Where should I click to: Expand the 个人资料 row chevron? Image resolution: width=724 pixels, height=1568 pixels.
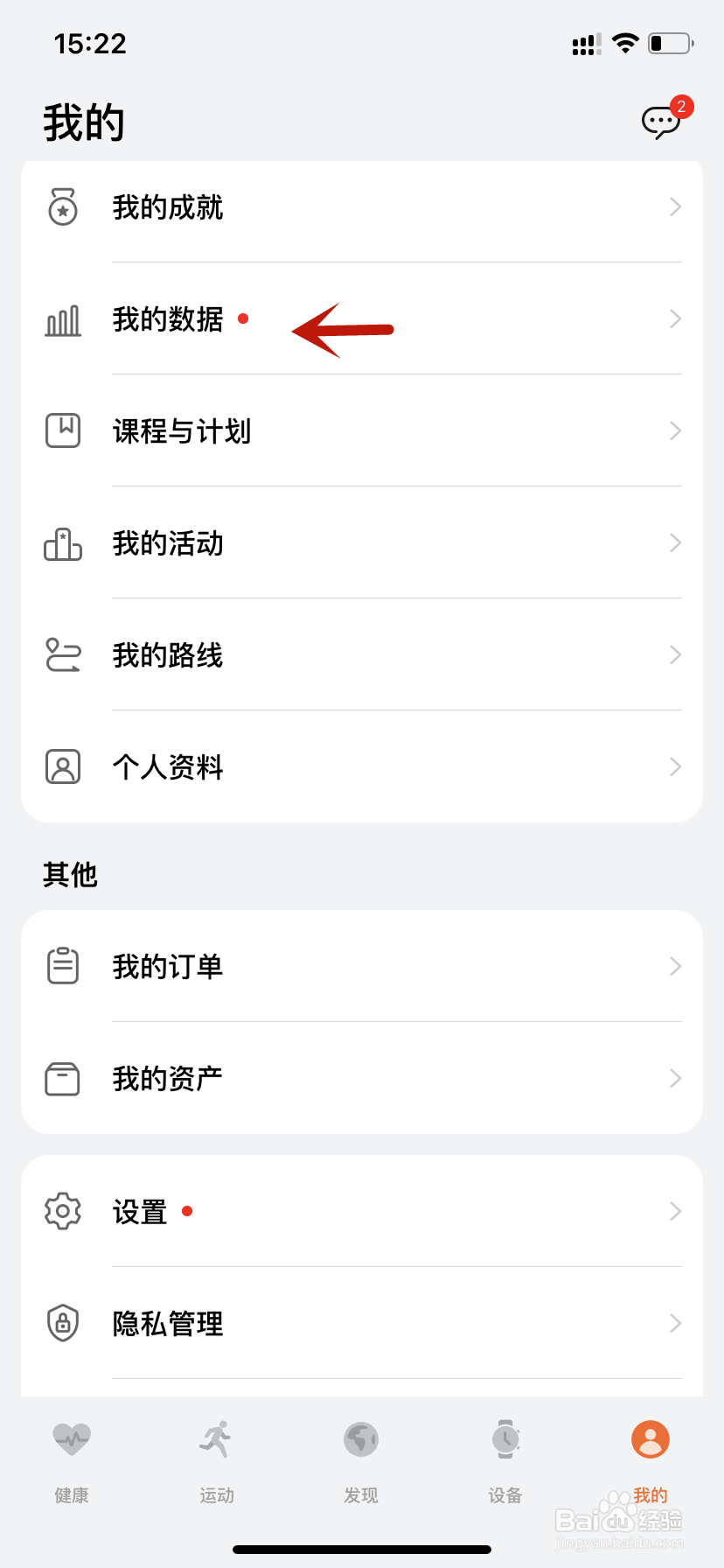click(674, 767)
